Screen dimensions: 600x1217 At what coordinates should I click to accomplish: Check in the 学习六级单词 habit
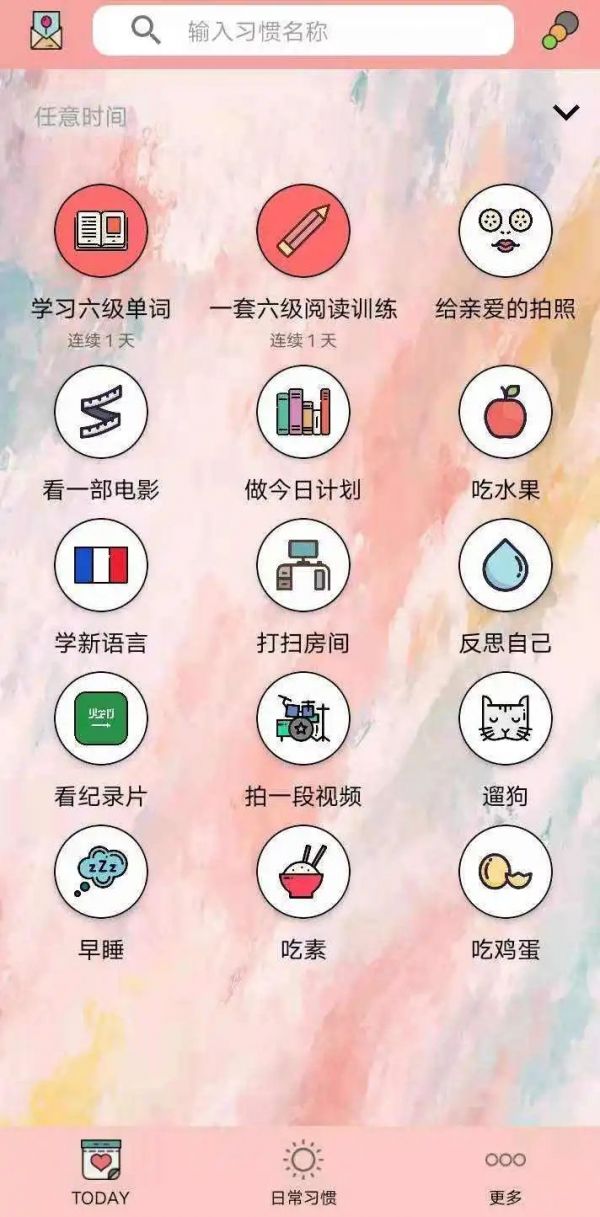101,231
